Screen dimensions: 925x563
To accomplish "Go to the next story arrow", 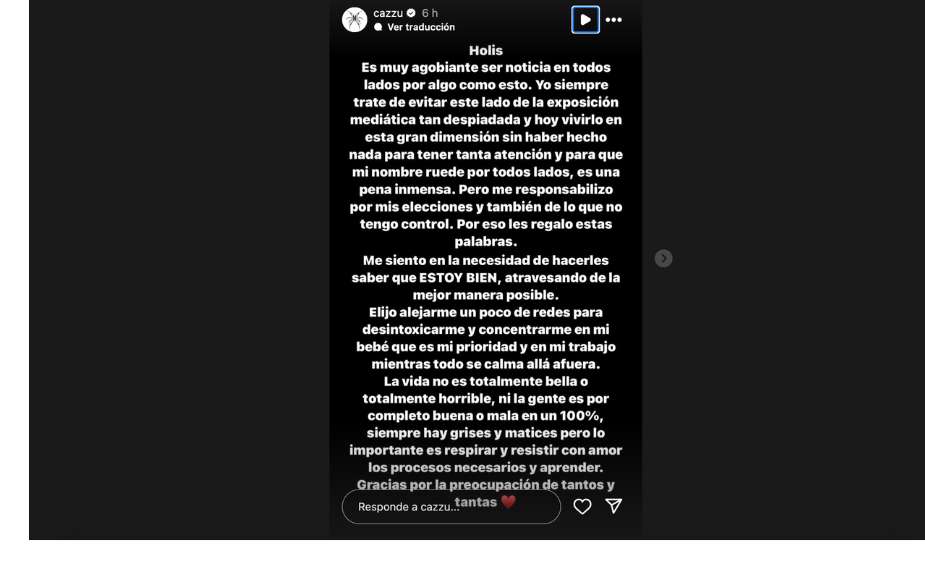I will [x=663, y=258].
